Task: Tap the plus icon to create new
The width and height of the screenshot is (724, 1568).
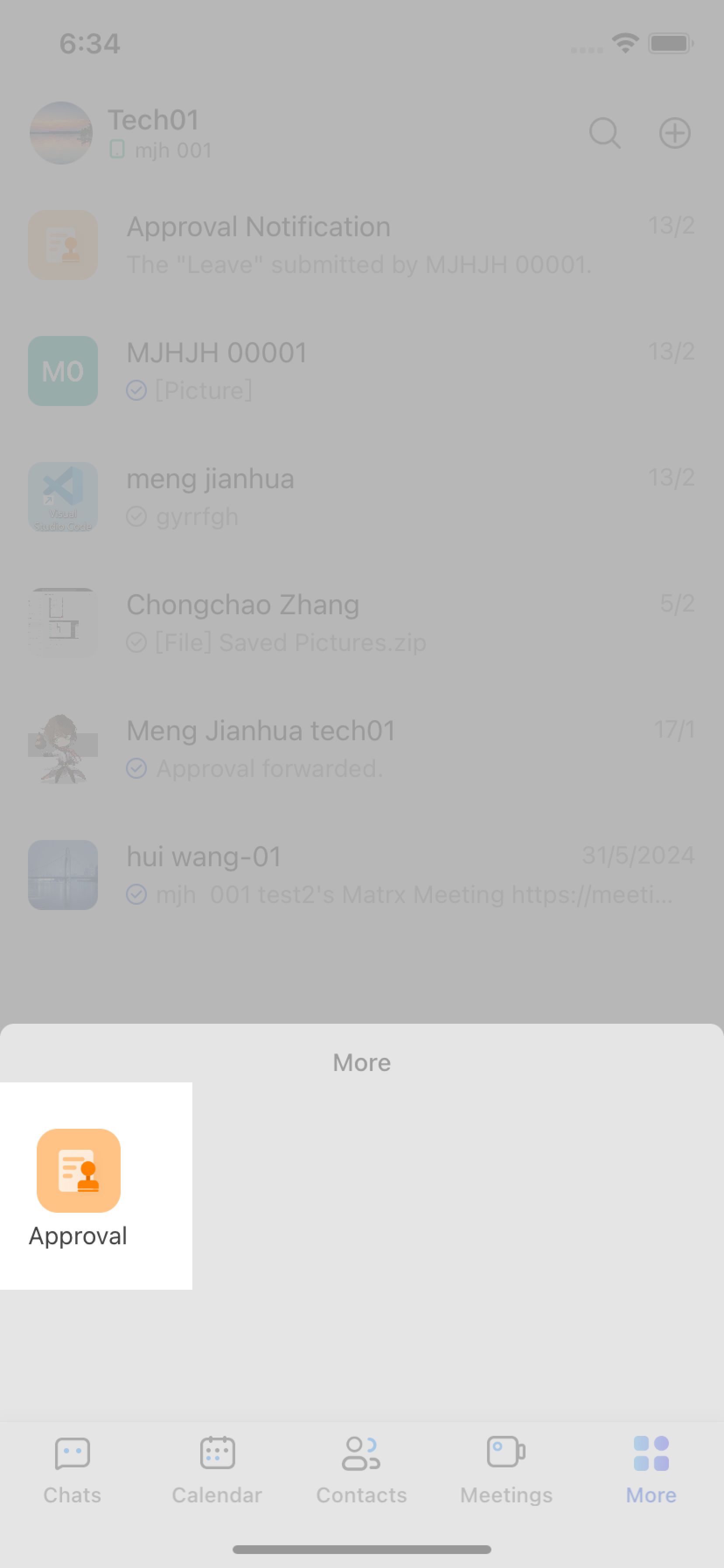Action: [675, 133]
